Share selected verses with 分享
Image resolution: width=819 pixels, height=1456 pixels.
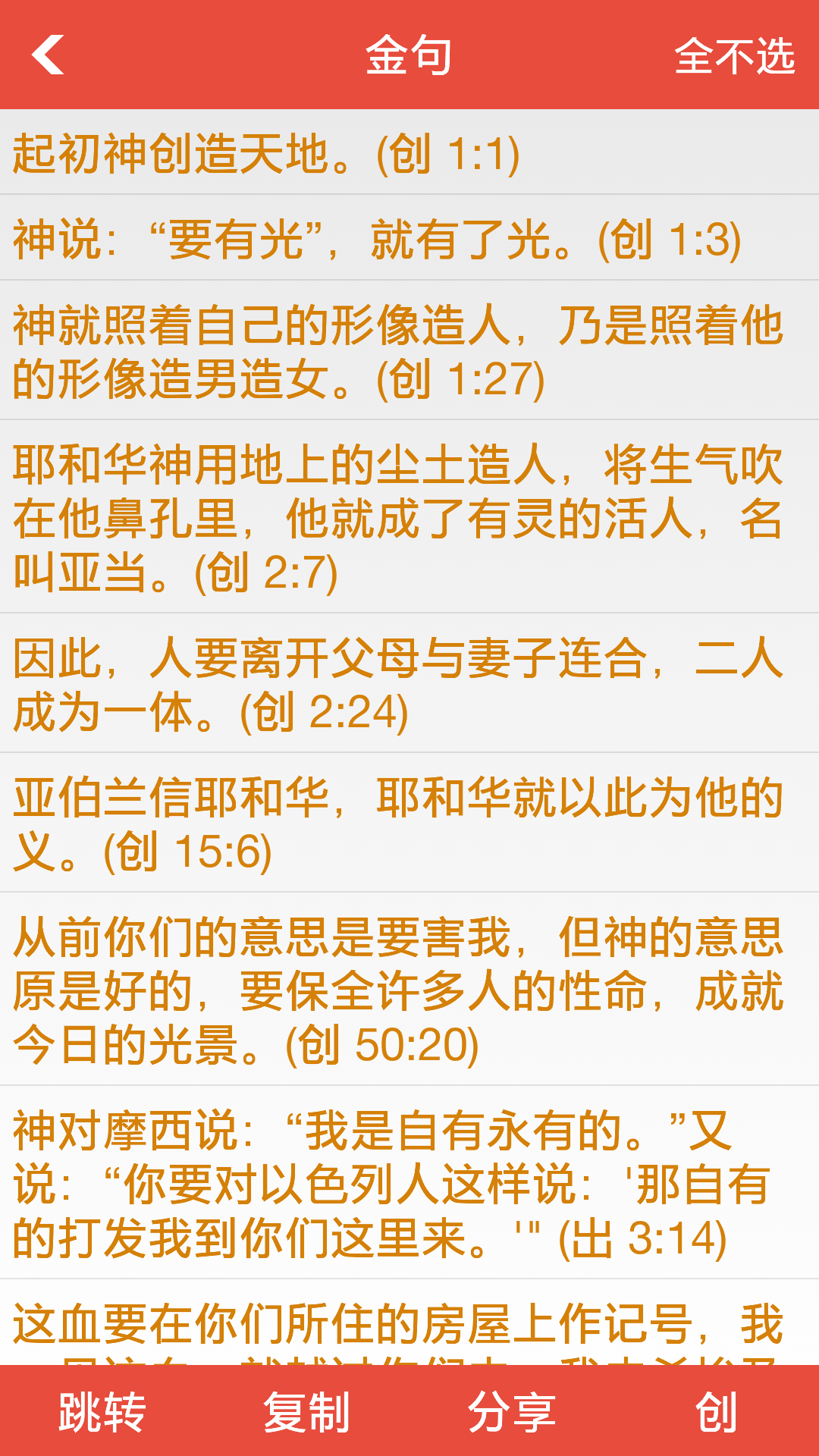coord(512,1412)
